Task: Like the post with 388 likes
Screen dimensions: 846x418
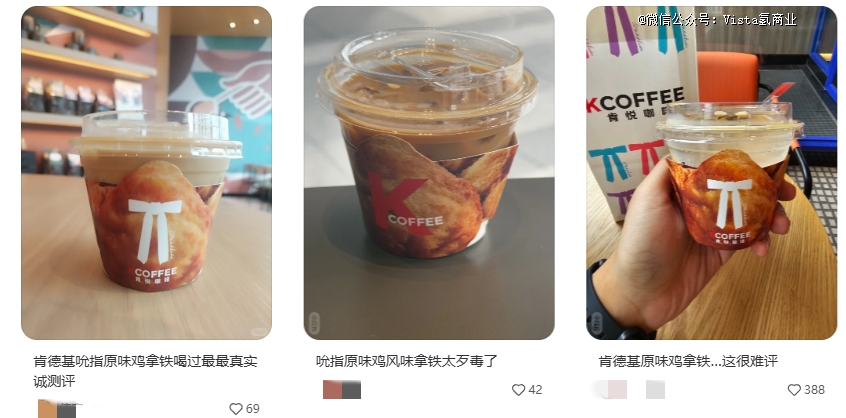Action: 794,389
